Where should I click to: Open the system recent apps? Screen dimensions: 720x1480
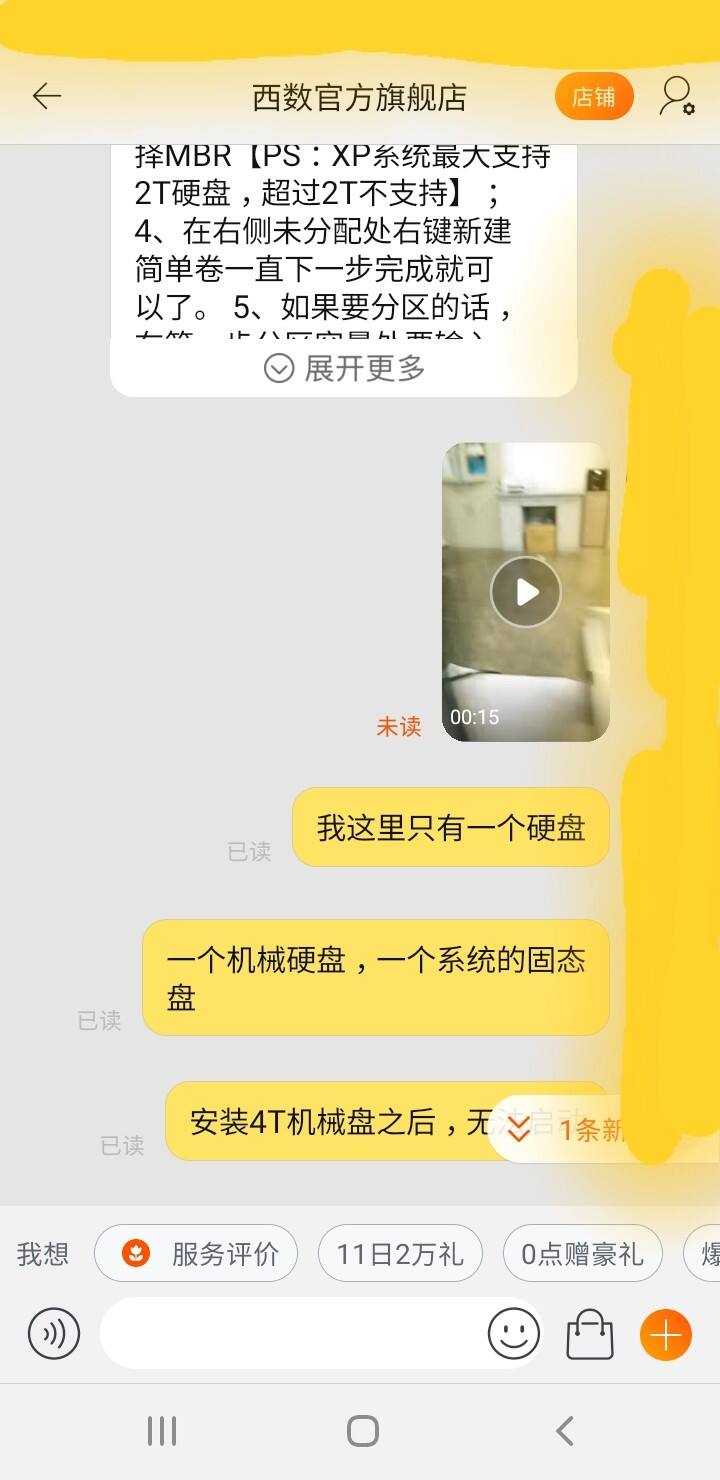point(162,1431)
